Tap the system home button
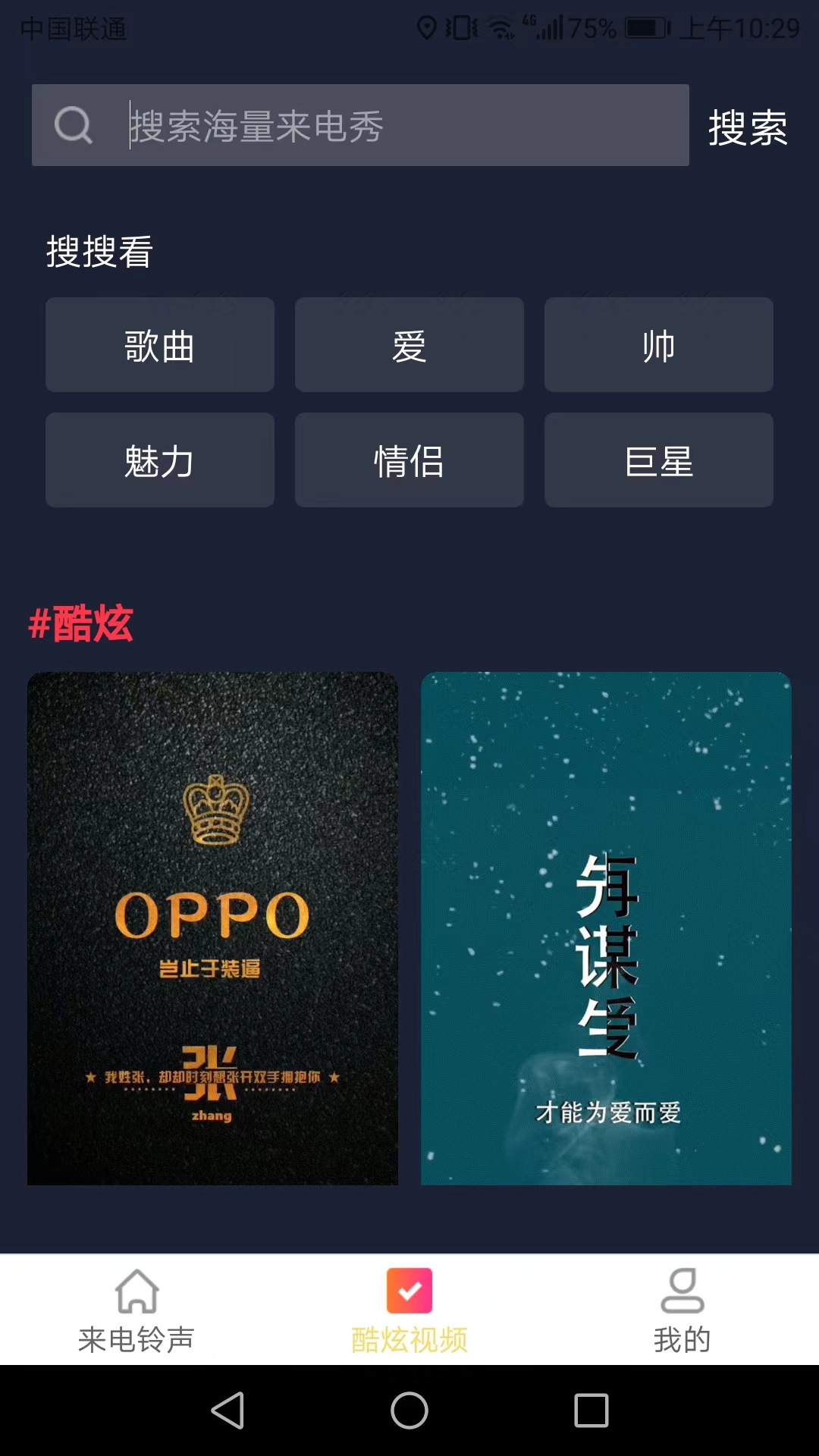The image size is (819, 1456). (409, 1410)
